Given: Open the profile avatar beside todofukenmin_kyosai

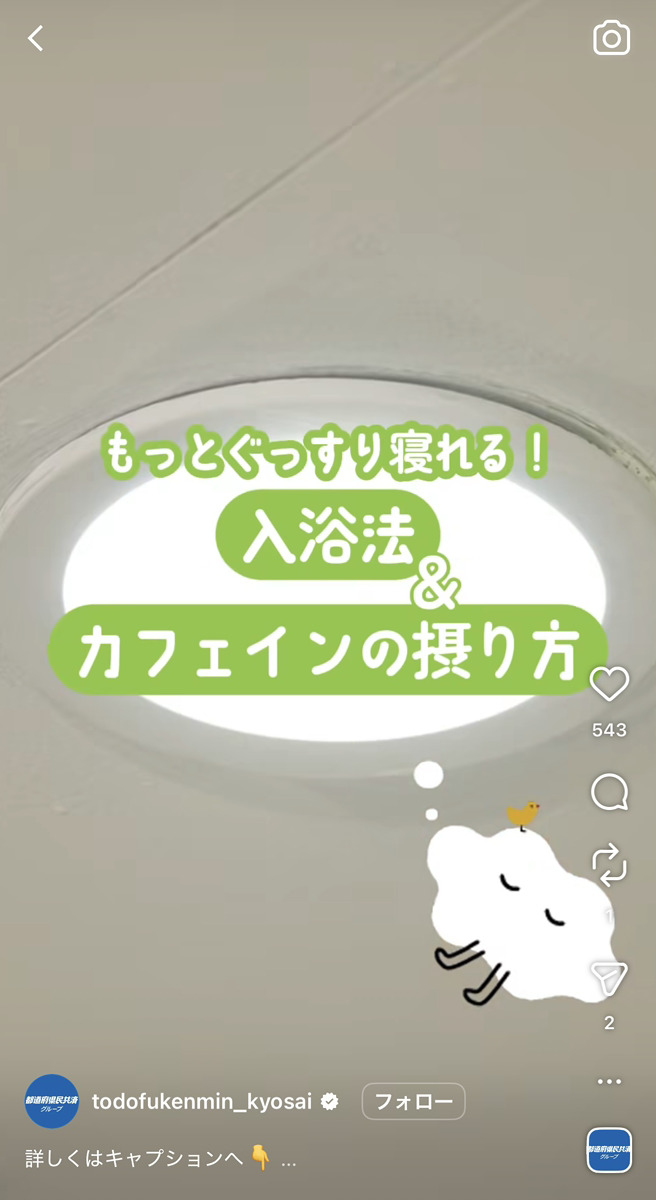Looking at the screenshot, I should pos(52,1101).
